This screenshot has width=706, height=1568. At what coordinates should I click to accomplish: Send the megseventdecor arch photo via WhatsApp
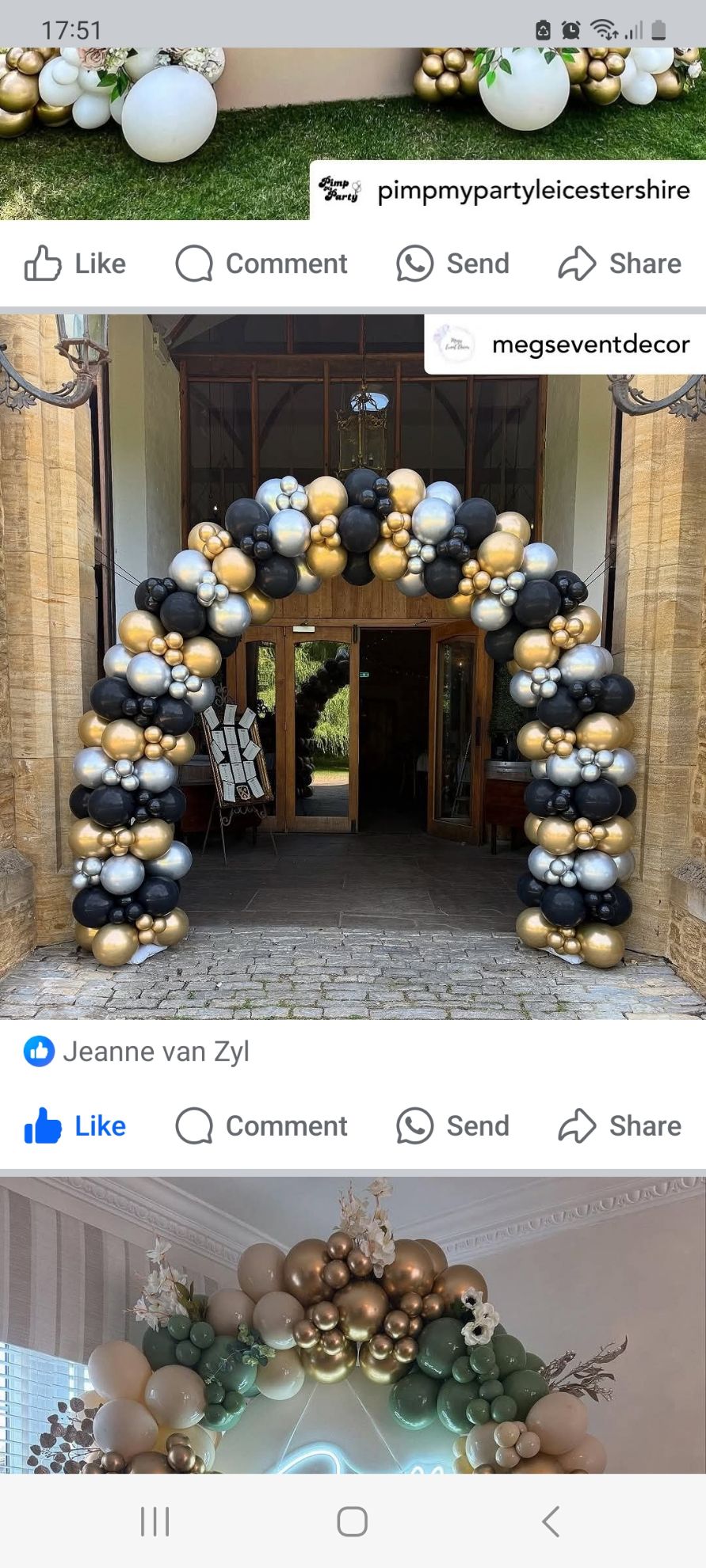tap(452, 1126)
